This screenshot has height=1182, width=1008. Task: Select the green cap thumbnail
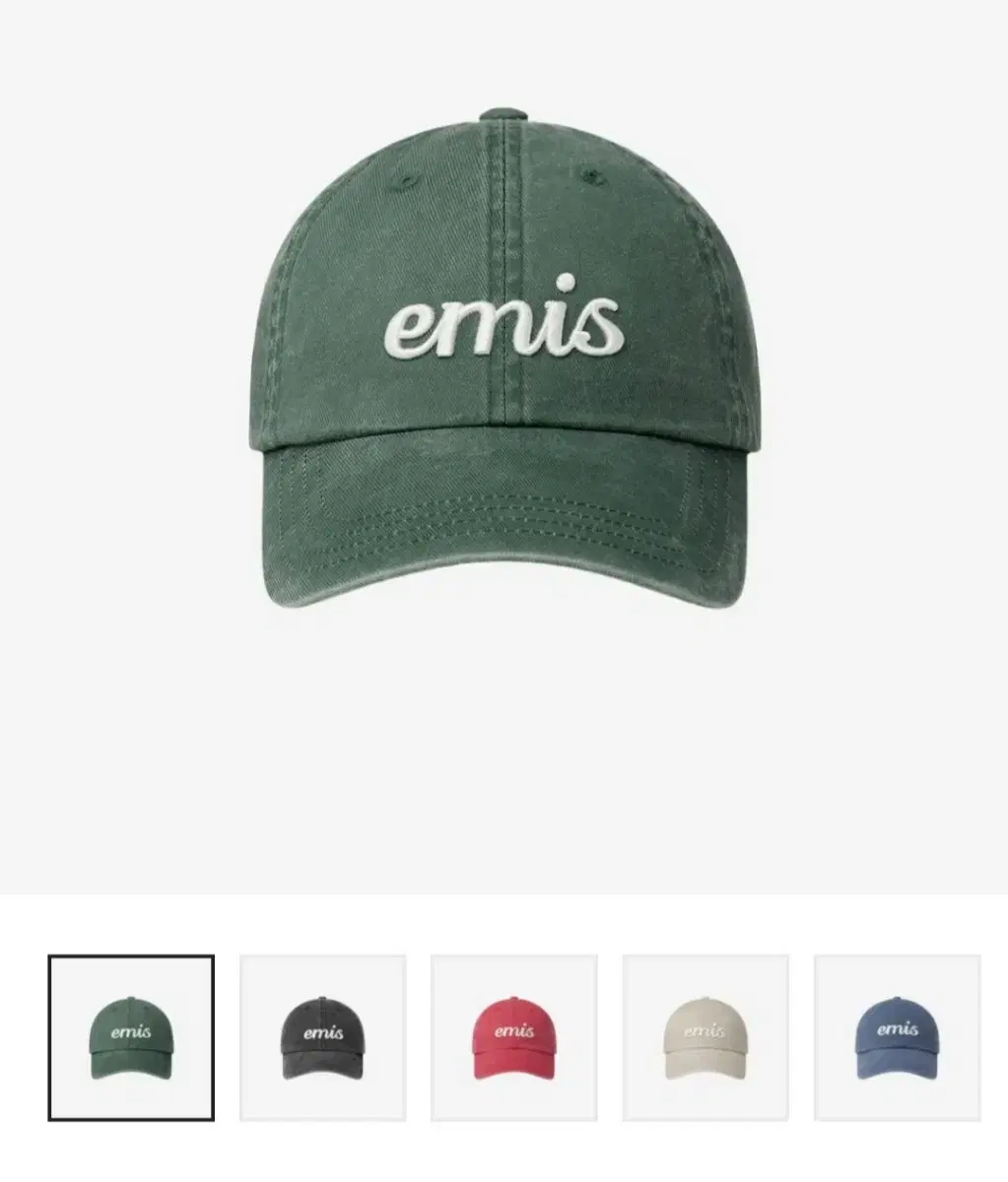[131, 1037]
